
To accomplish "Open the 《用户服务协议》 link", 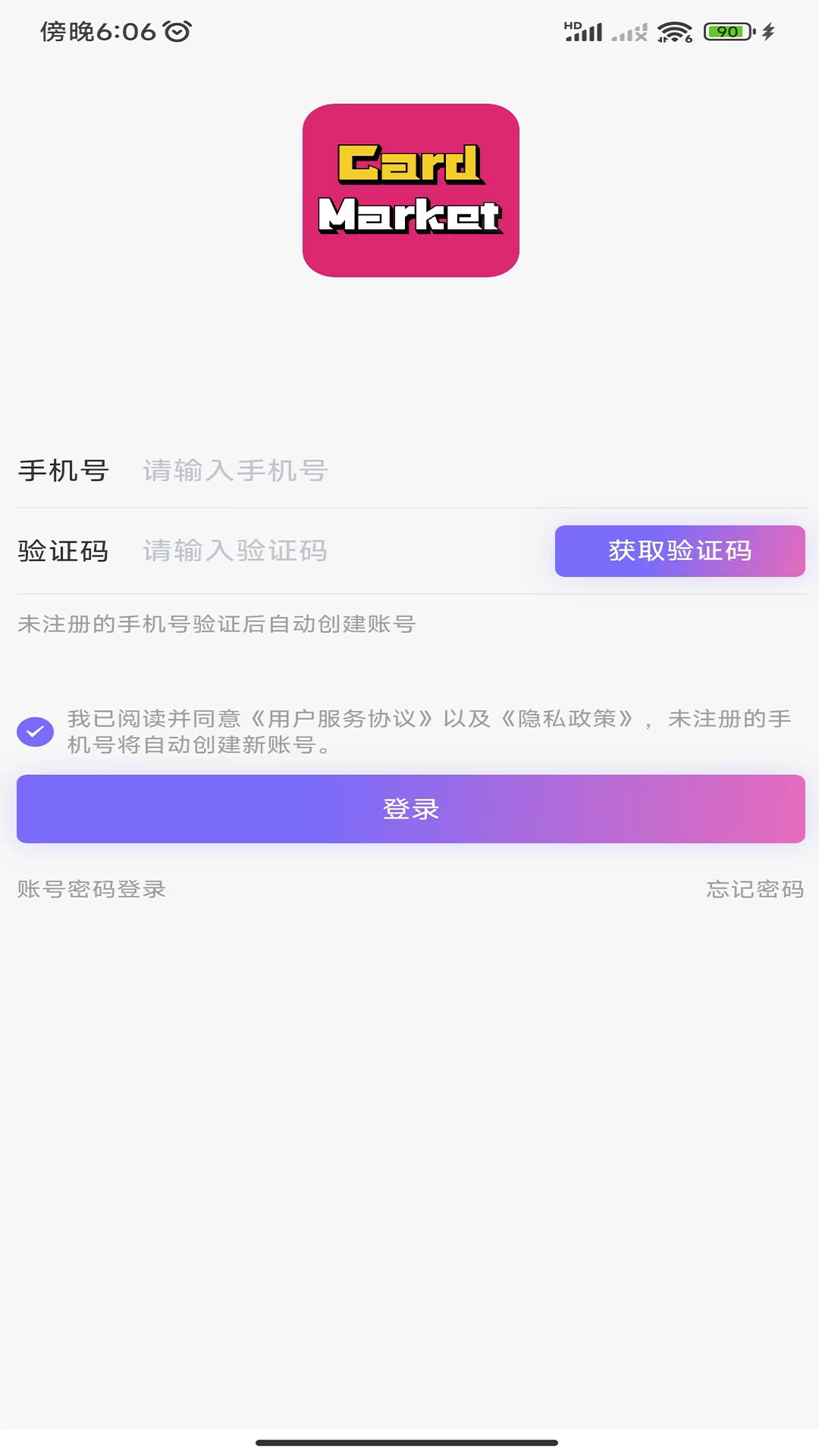I will (x=342, y=719).
